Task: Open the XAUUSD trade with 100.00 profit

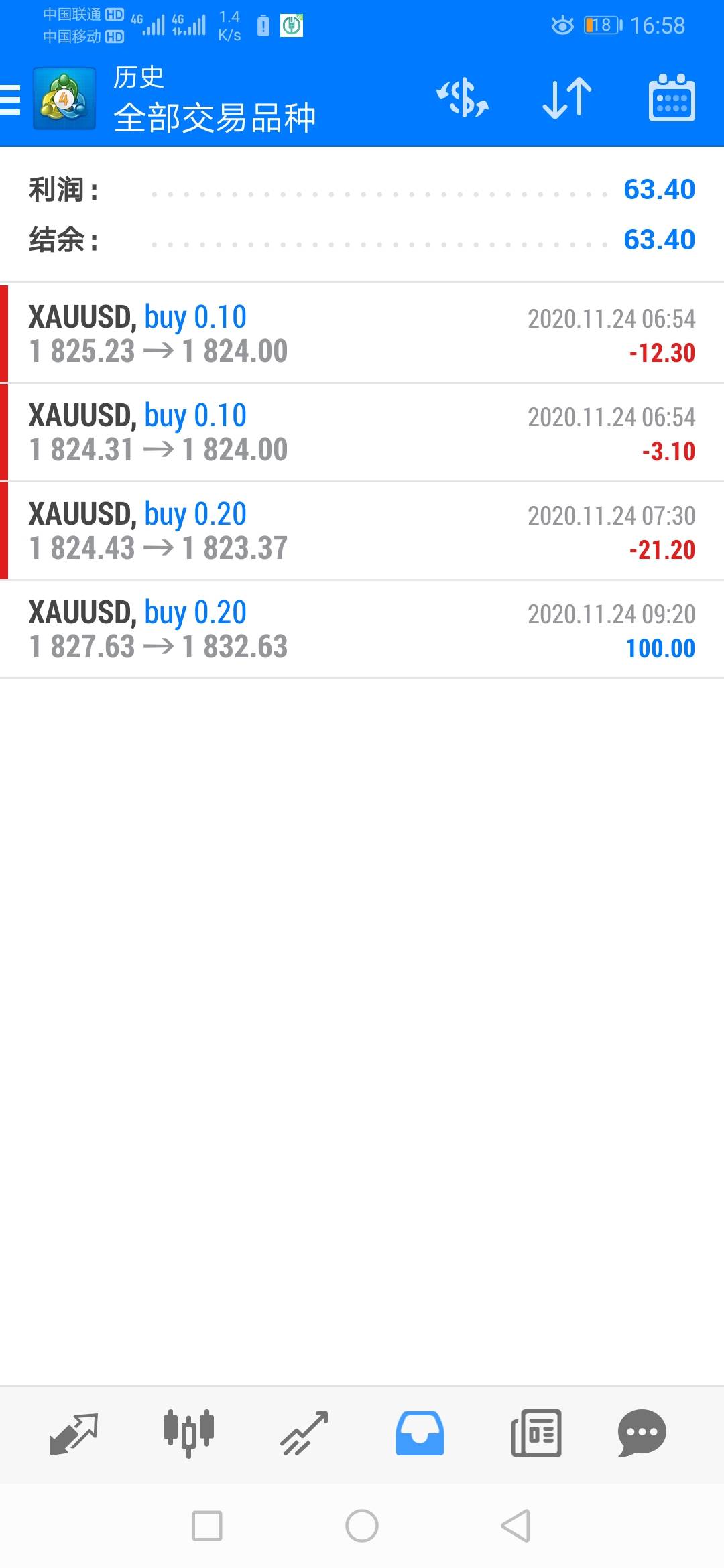Action: coord(362,629)
